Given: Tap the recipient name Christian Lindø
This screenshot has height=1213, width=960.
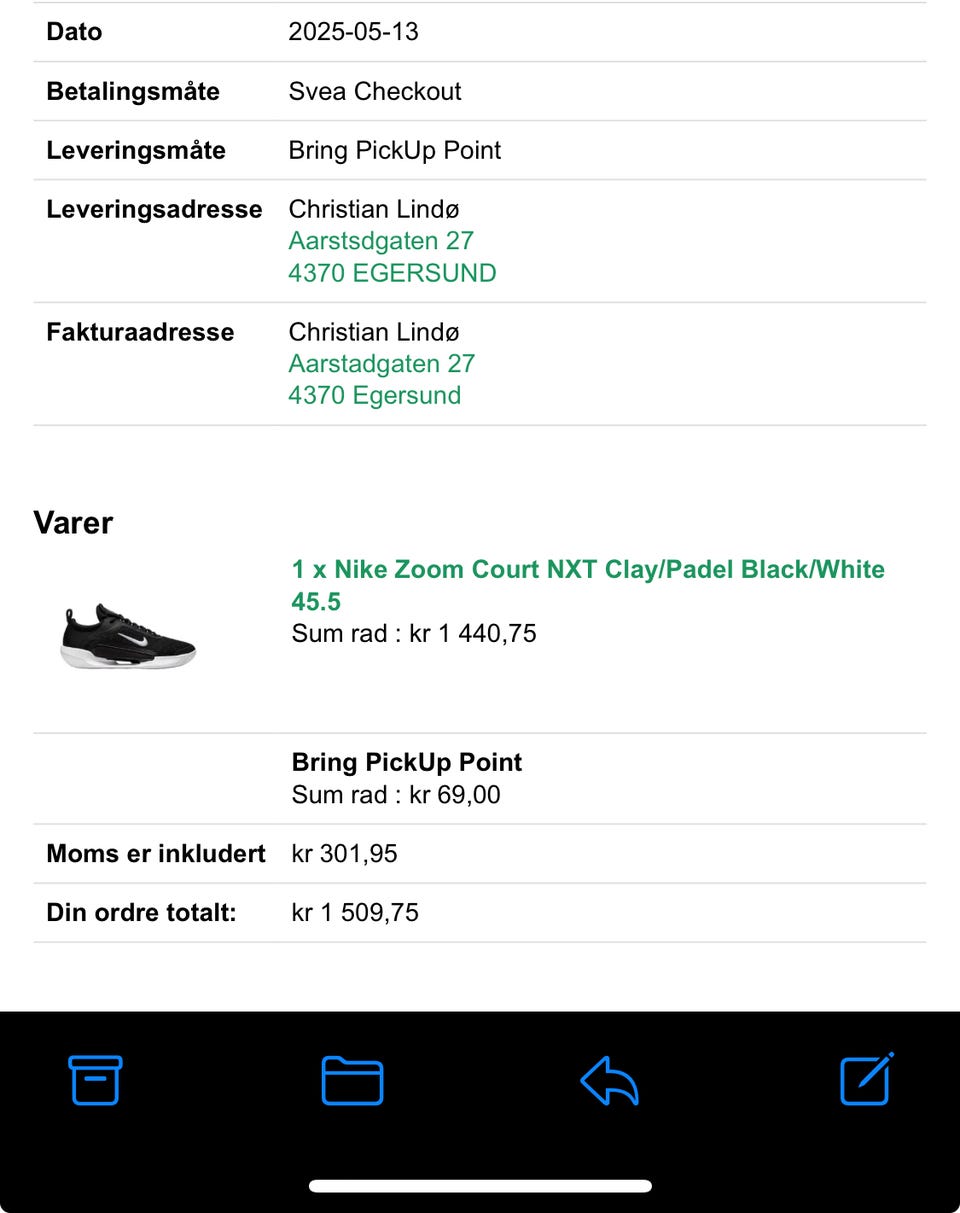Looking at the screenshot, I should click(x=375, y=208).
